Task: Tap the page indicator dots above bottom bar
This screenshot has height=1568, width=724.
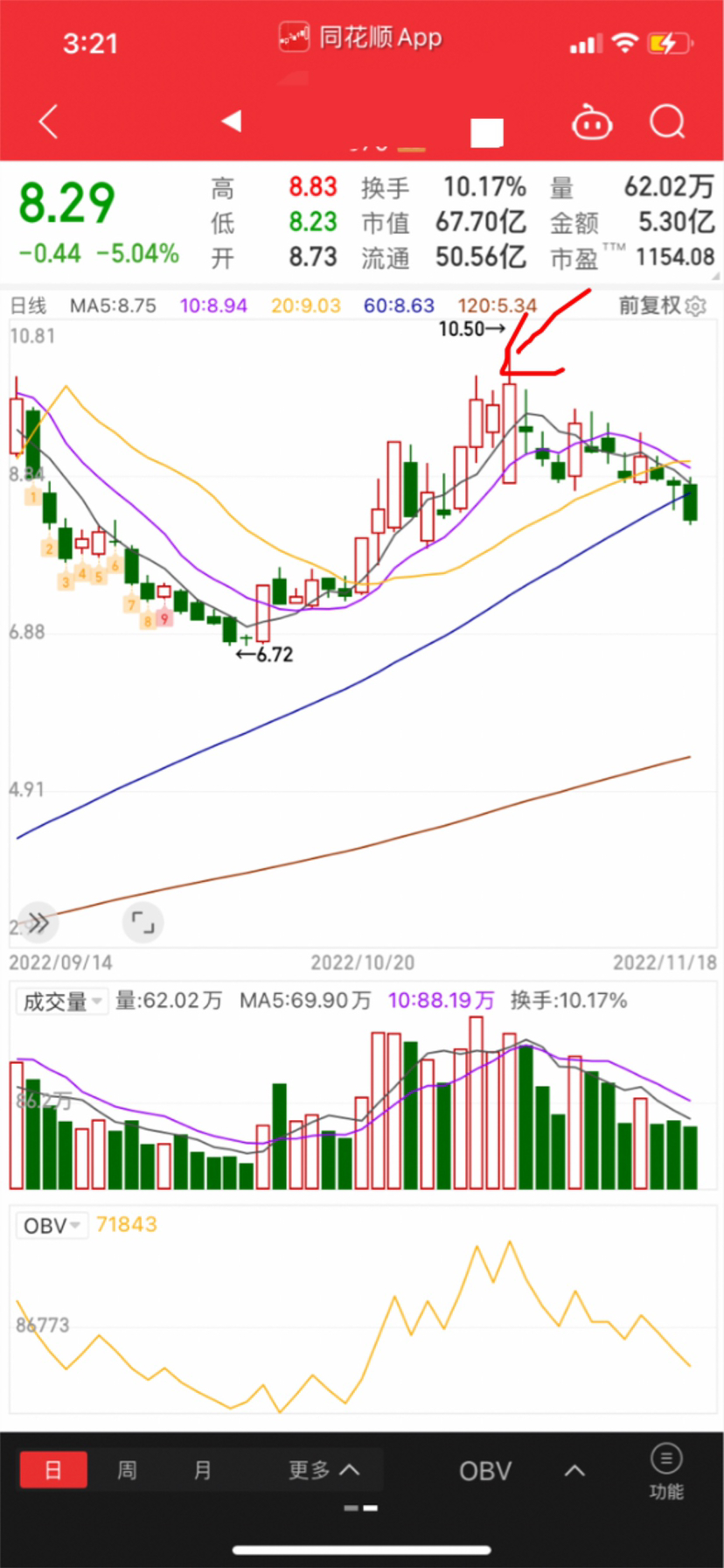Action: pyautogui.click(x=359, y=1508)
